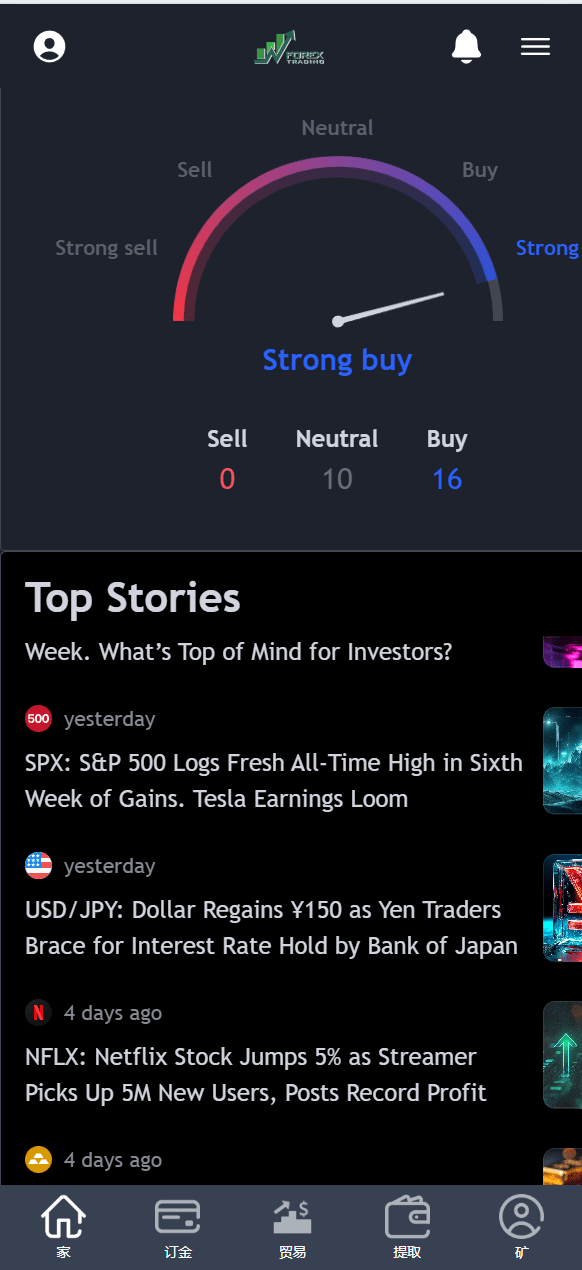
Task: Open the Top of Mind for Investors story
Action: point(239,652)
